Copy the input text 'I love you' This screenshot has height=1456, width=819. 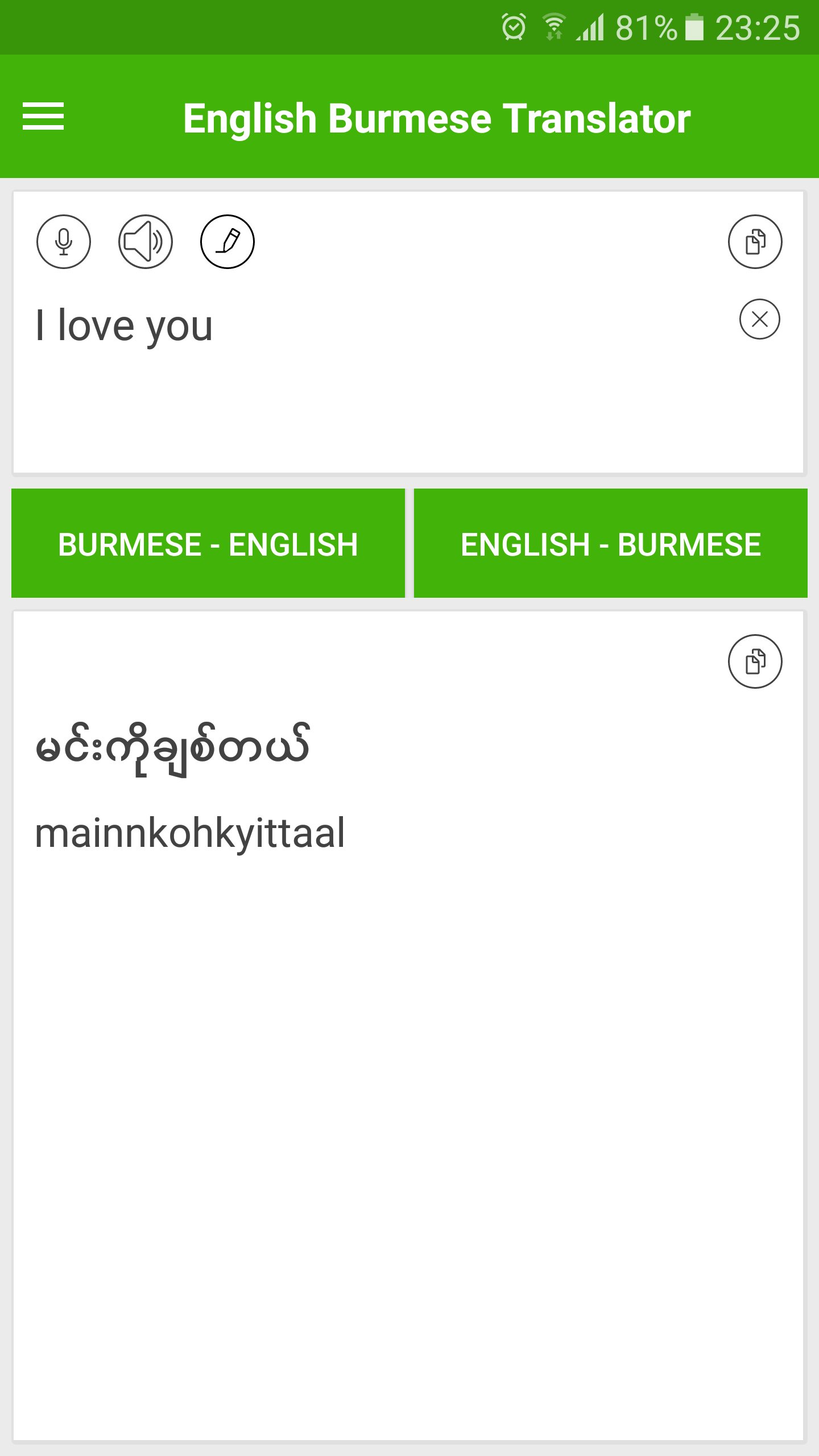click(755, 242)
